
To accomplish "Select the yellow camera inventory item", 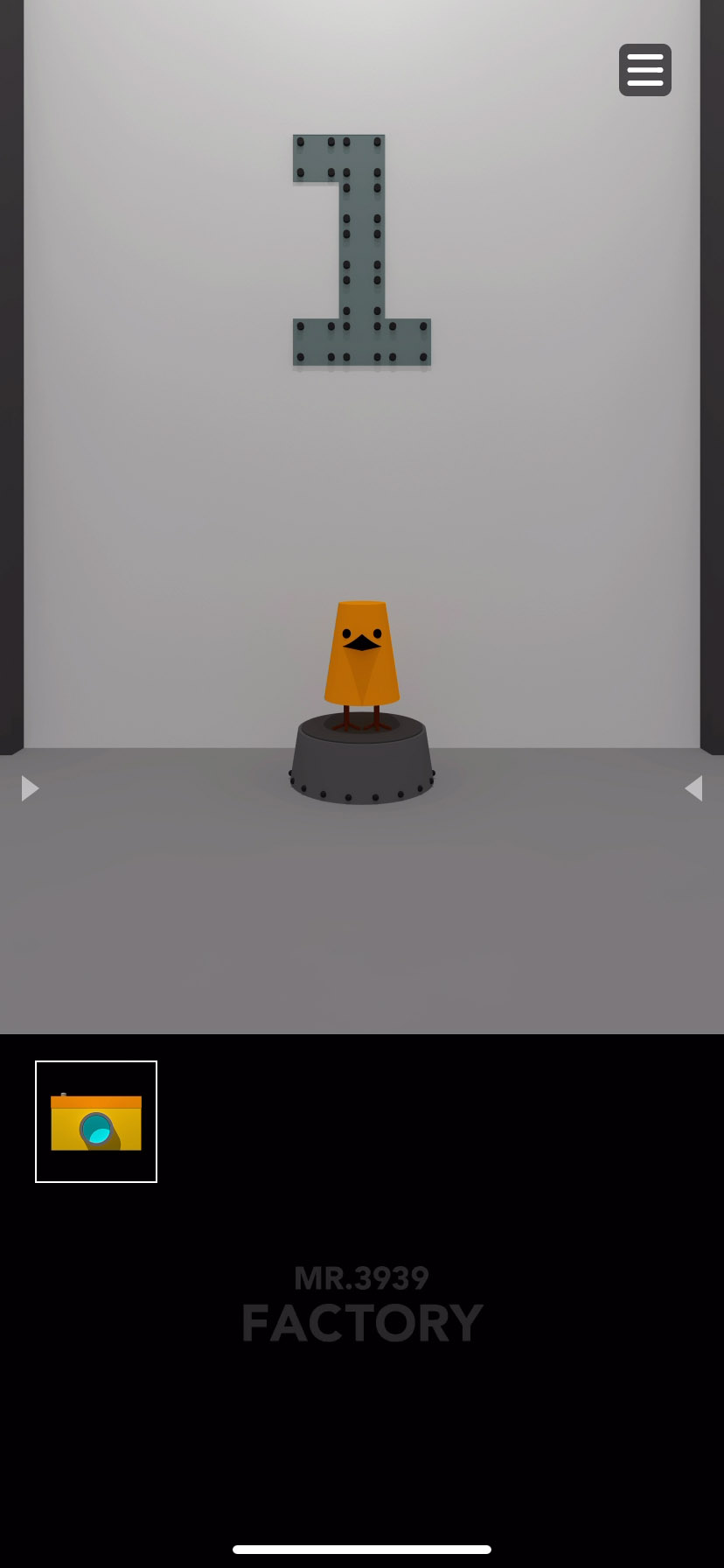I will 96,1122.
